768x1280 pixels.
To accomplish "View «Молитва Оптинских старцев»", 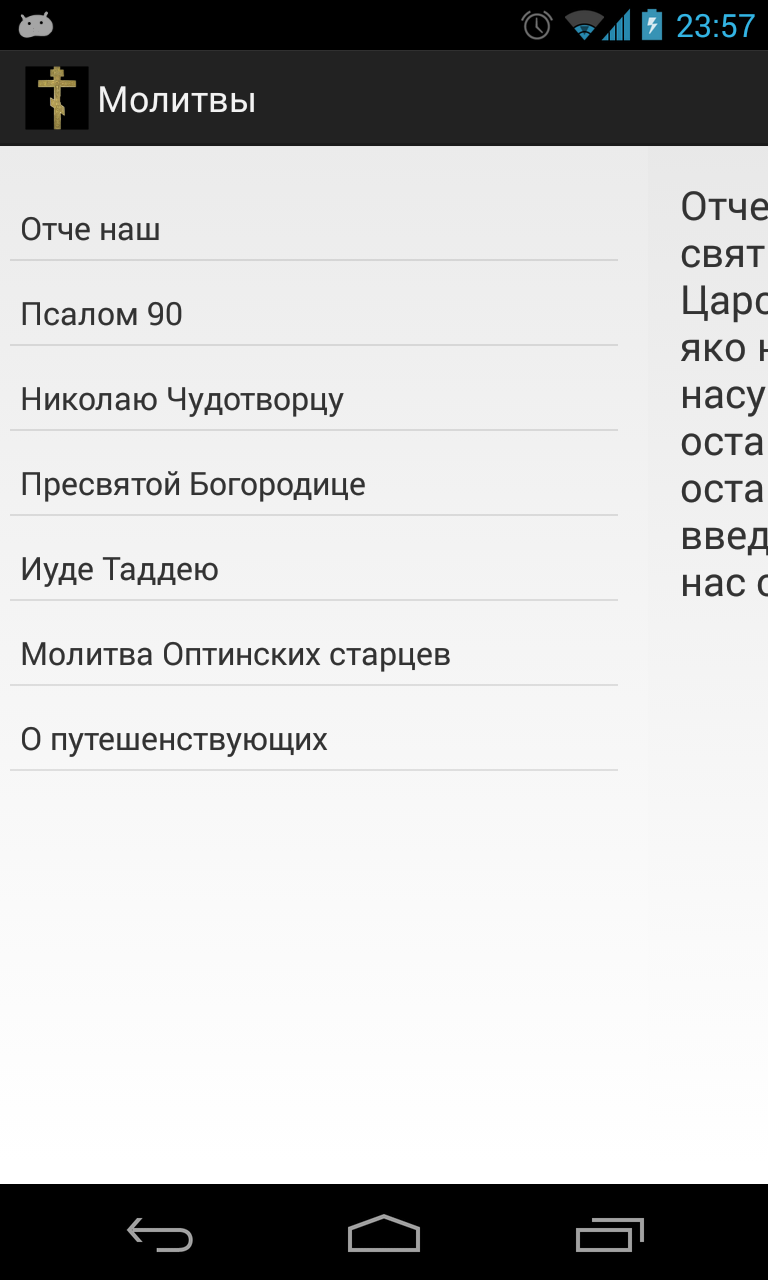I will point(314,655).
